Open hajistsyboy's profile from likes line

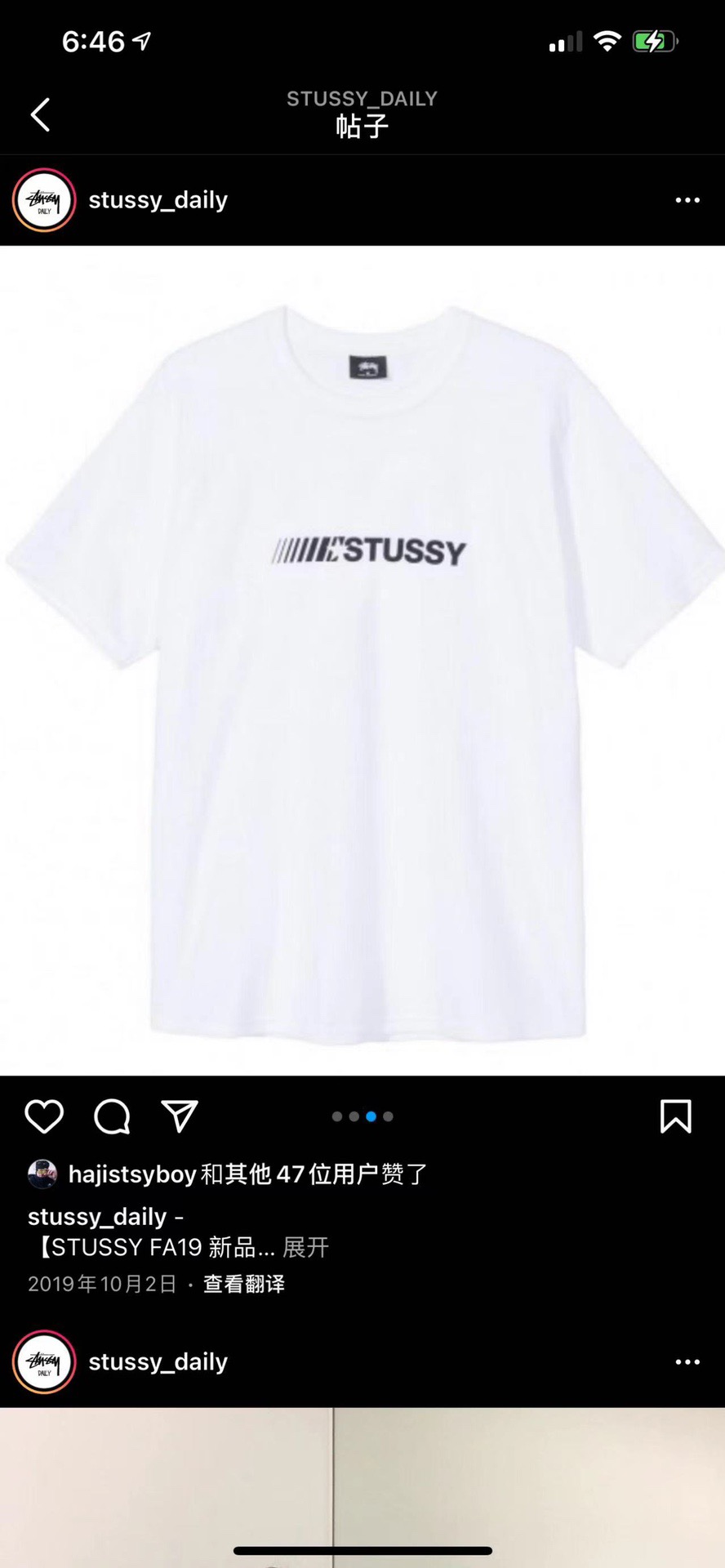(132, 1174)
